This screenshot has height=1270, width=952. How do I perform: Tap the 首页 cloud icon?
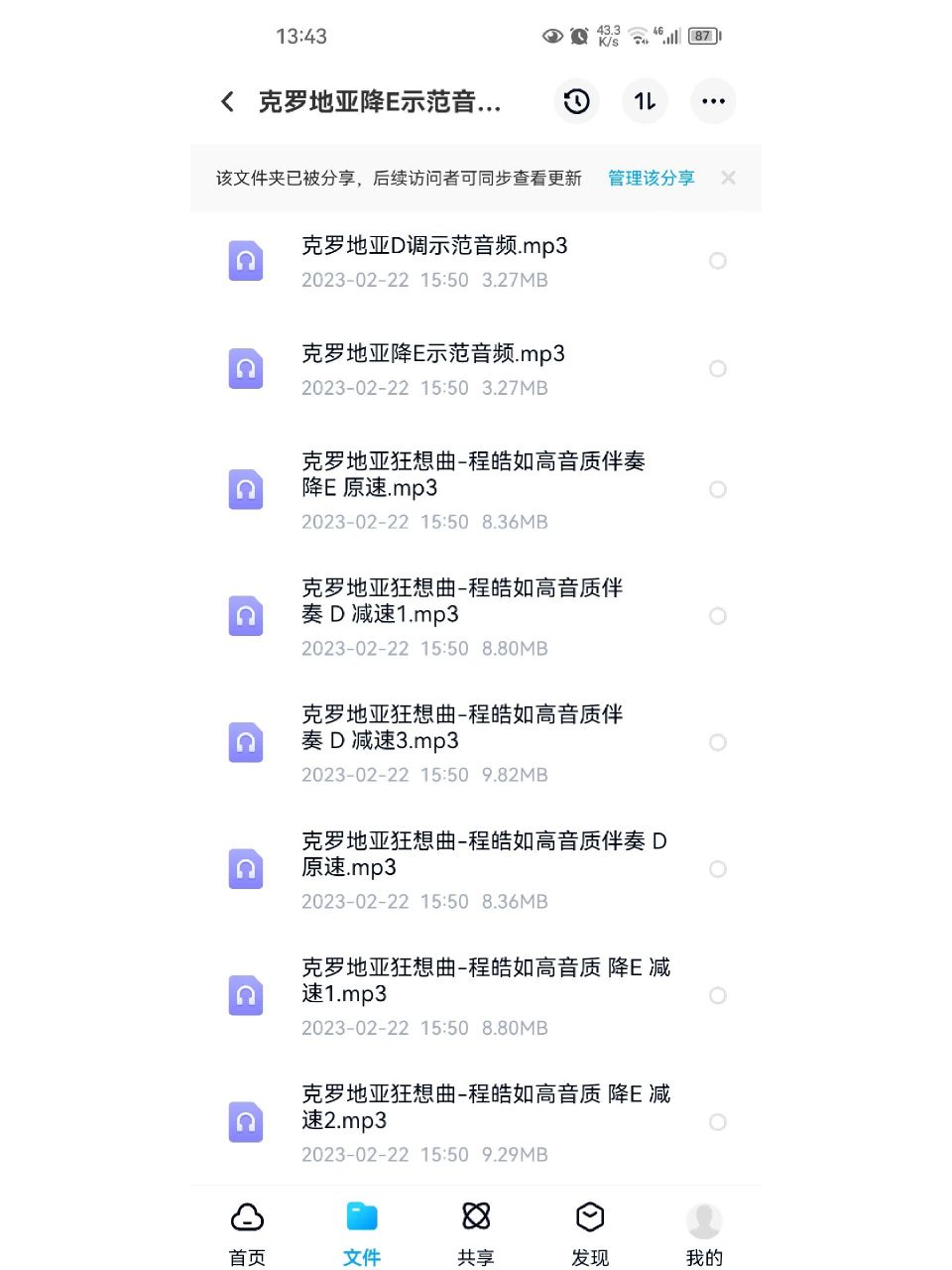(x=246, y=1216)
